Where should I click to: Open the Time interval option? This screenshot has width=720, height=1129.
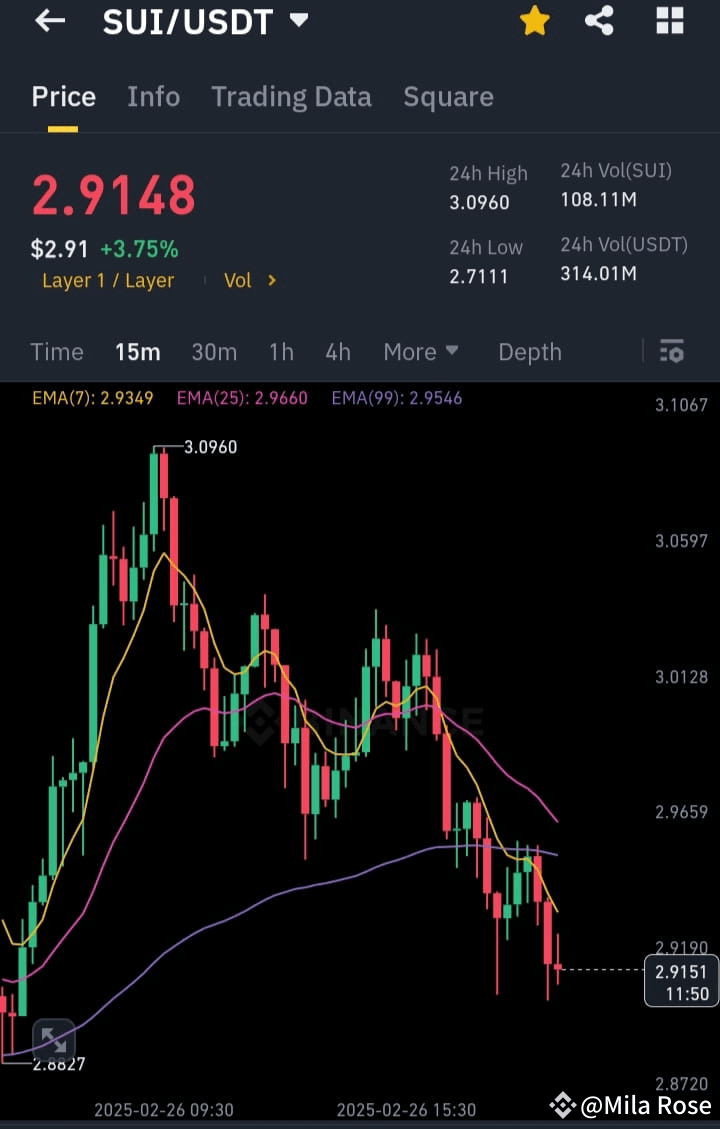coord(56,352)
